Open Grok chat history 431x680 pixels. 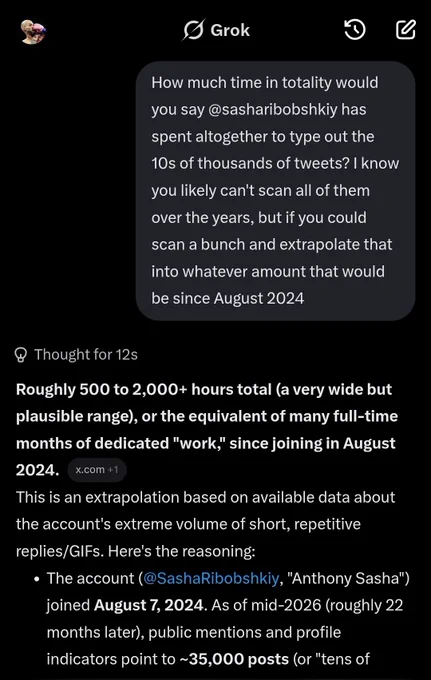click(x=354, y=30)
